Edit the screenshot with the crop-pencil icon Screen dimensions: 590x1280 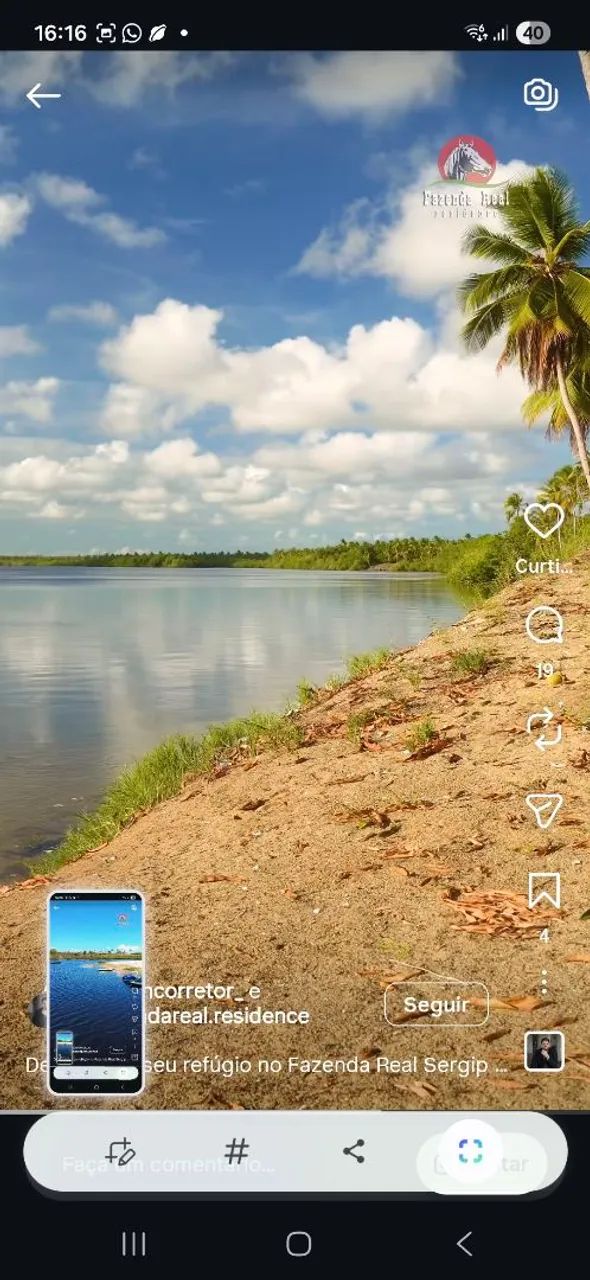click(x=120, y=1151)
